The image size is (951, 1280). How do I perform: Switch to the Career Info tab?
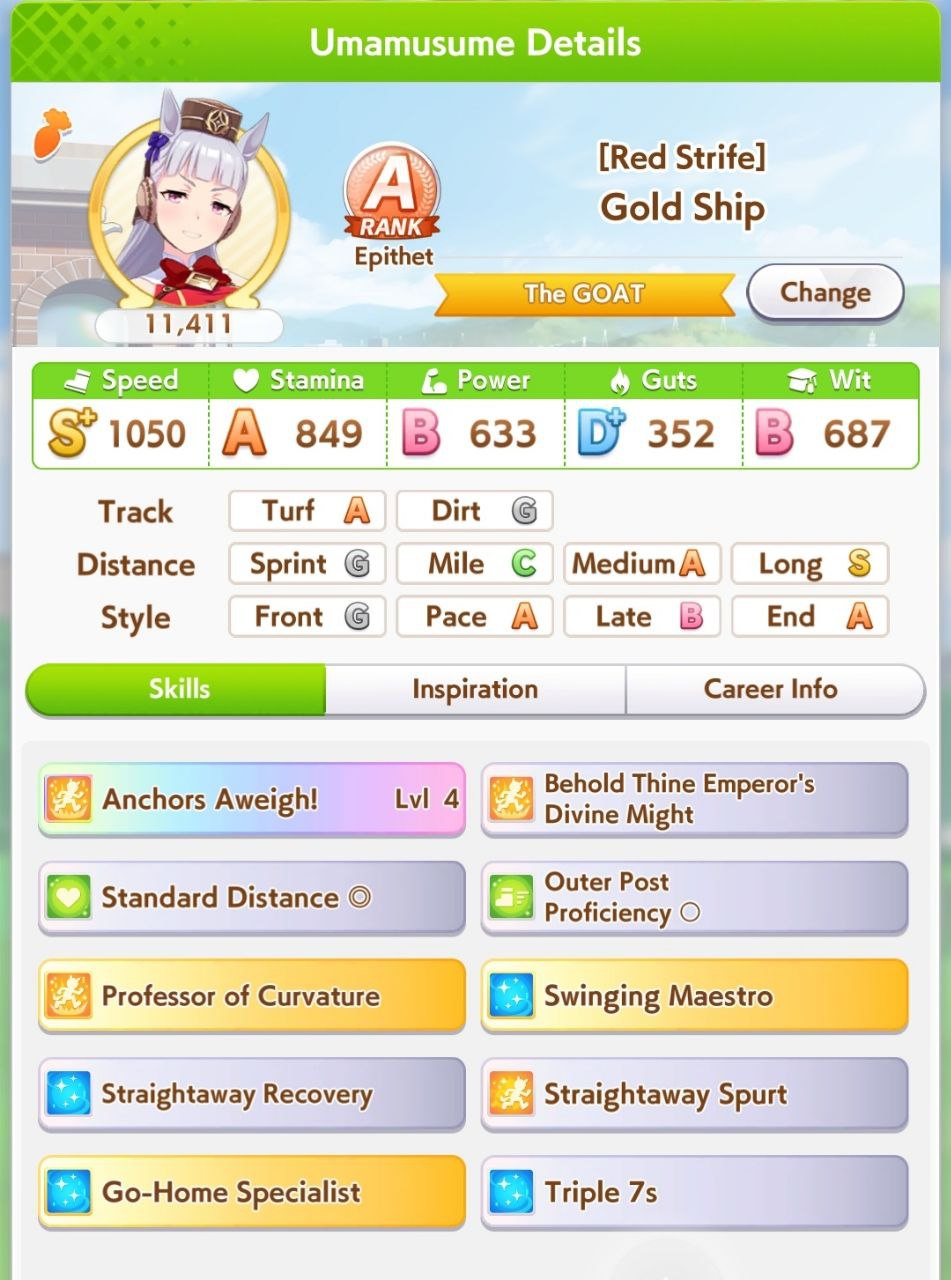click(770, 689)
